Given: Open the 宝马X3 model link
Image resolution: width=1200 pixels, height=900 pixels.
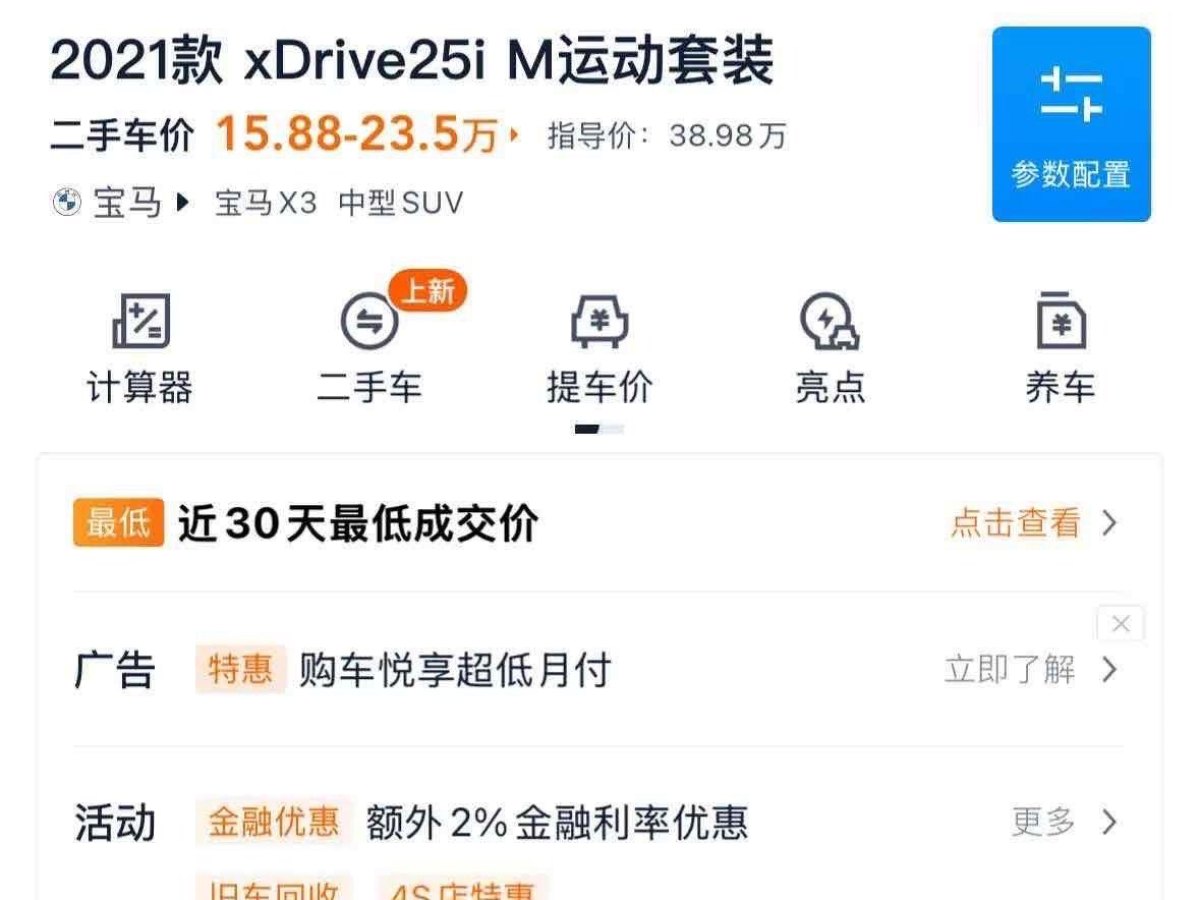Looking at the screenshot, I should pos(266,203).
